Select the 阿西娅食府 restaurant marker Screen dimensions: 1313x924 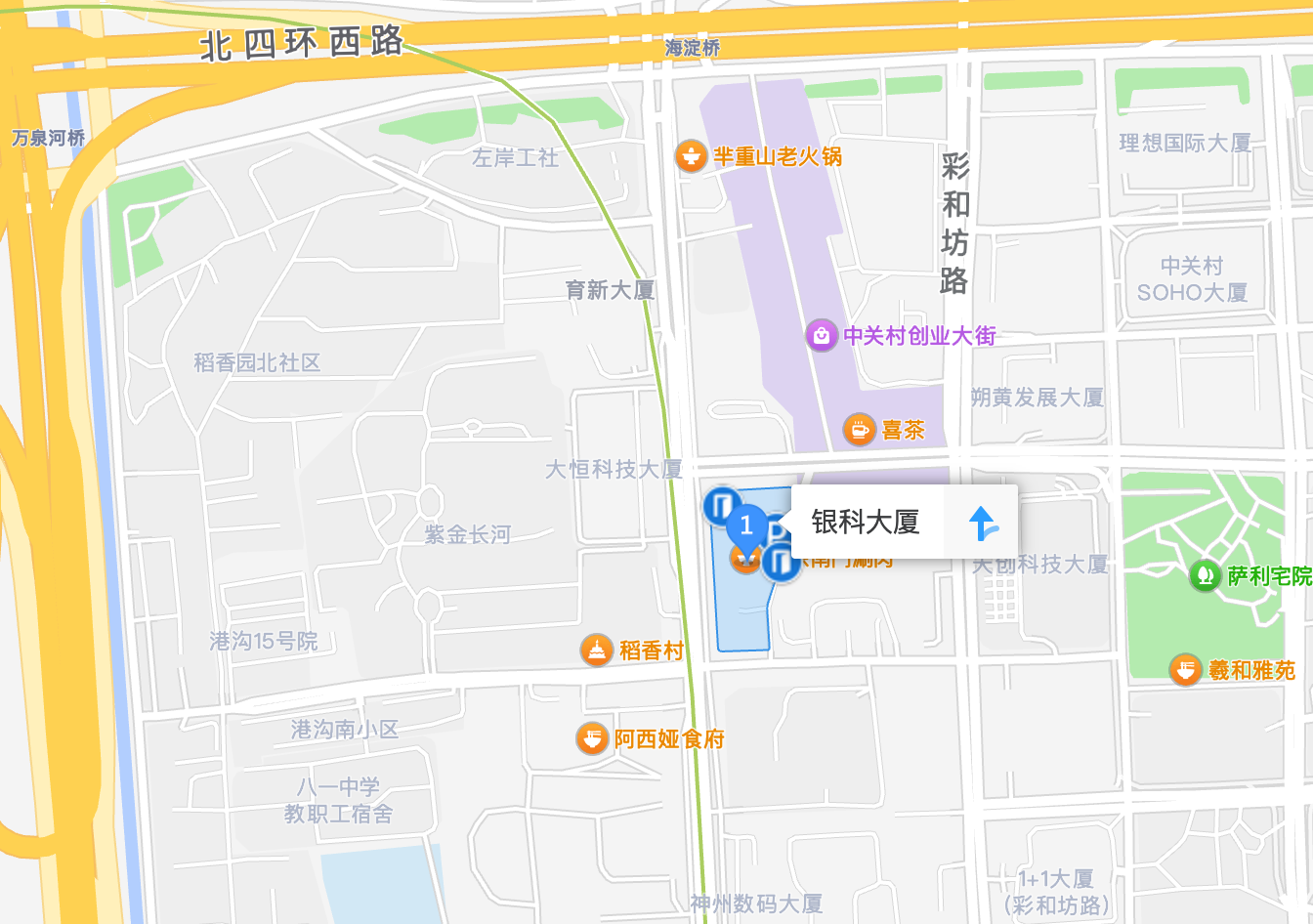tap(593, 738)
